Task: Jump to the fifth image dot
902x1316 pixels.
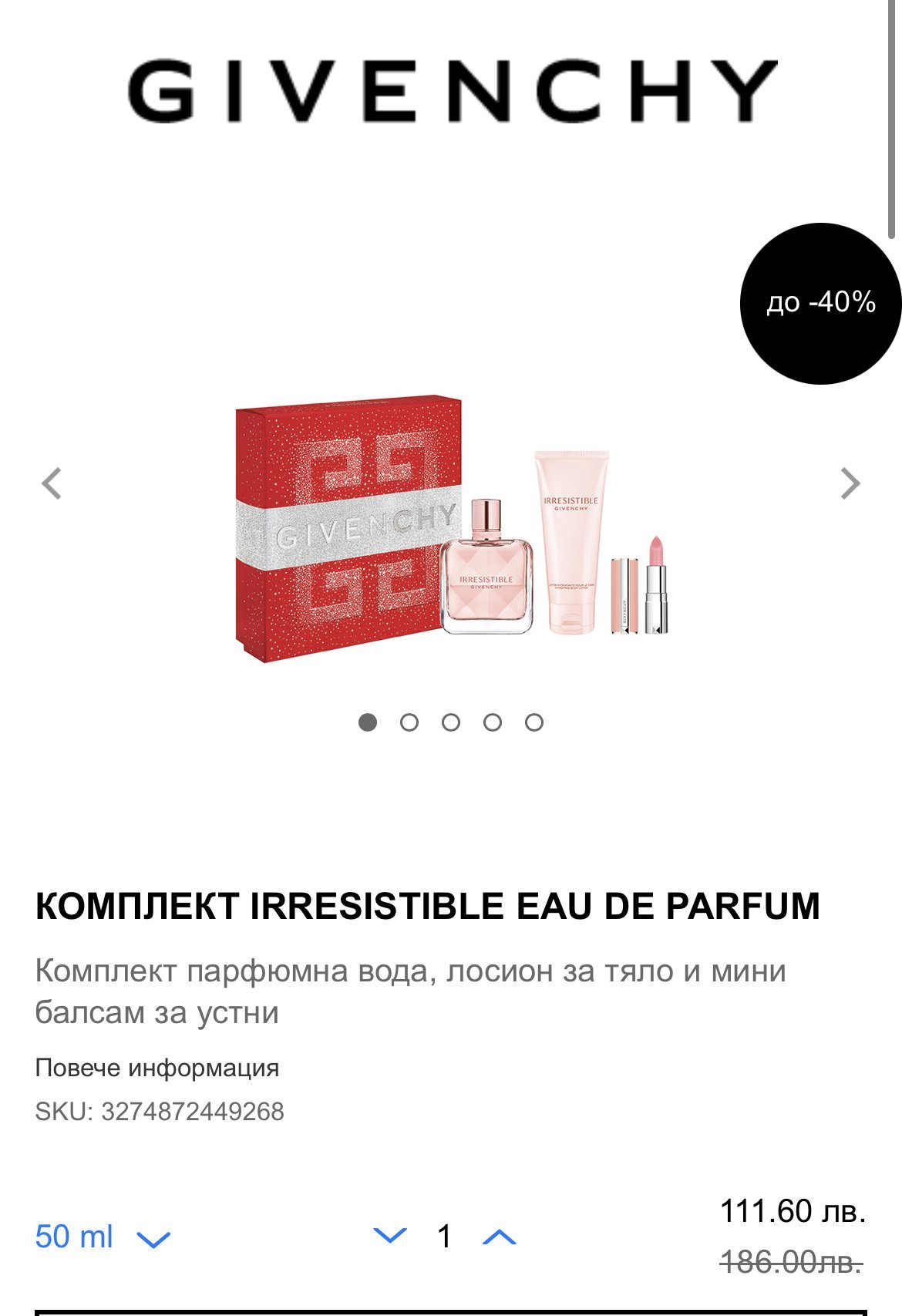Action: pyautogui.click(x=534, y=722)
